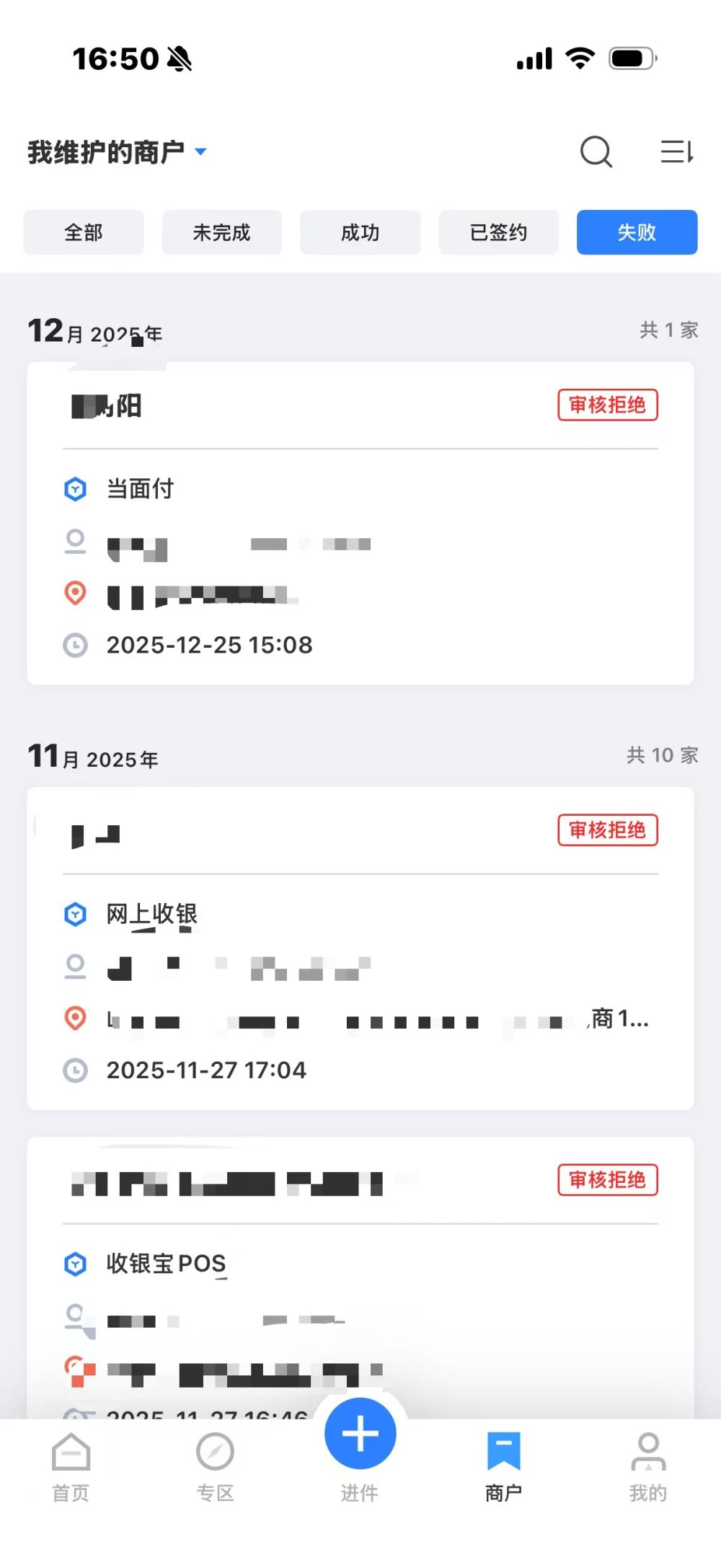Select the 失败 filter chip
The height and width of the screenshot is (1568, 721).
pyautogui.click(x=637, y=232)
